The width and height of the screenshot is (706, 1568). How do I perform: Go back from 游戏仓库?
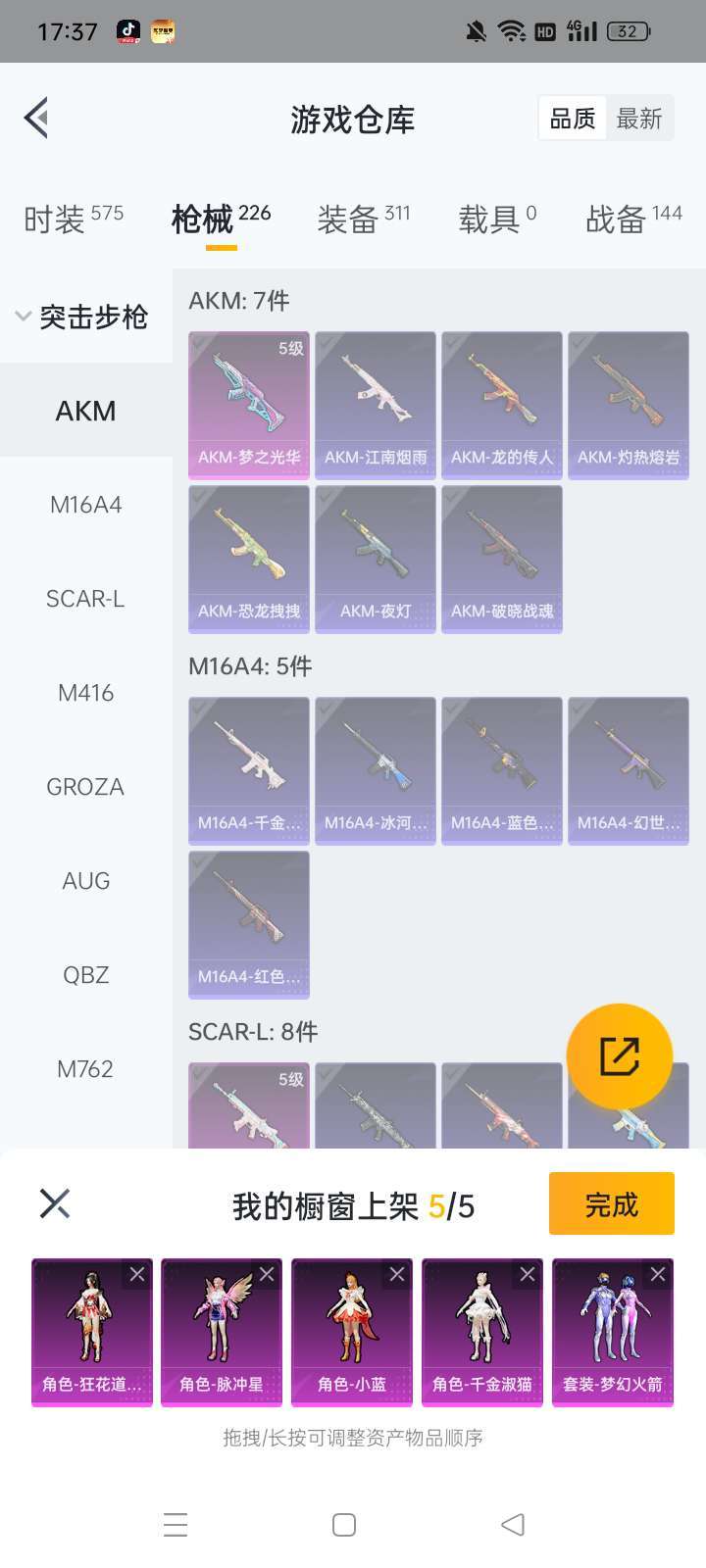pyautogui.click(x=37, y=119)
